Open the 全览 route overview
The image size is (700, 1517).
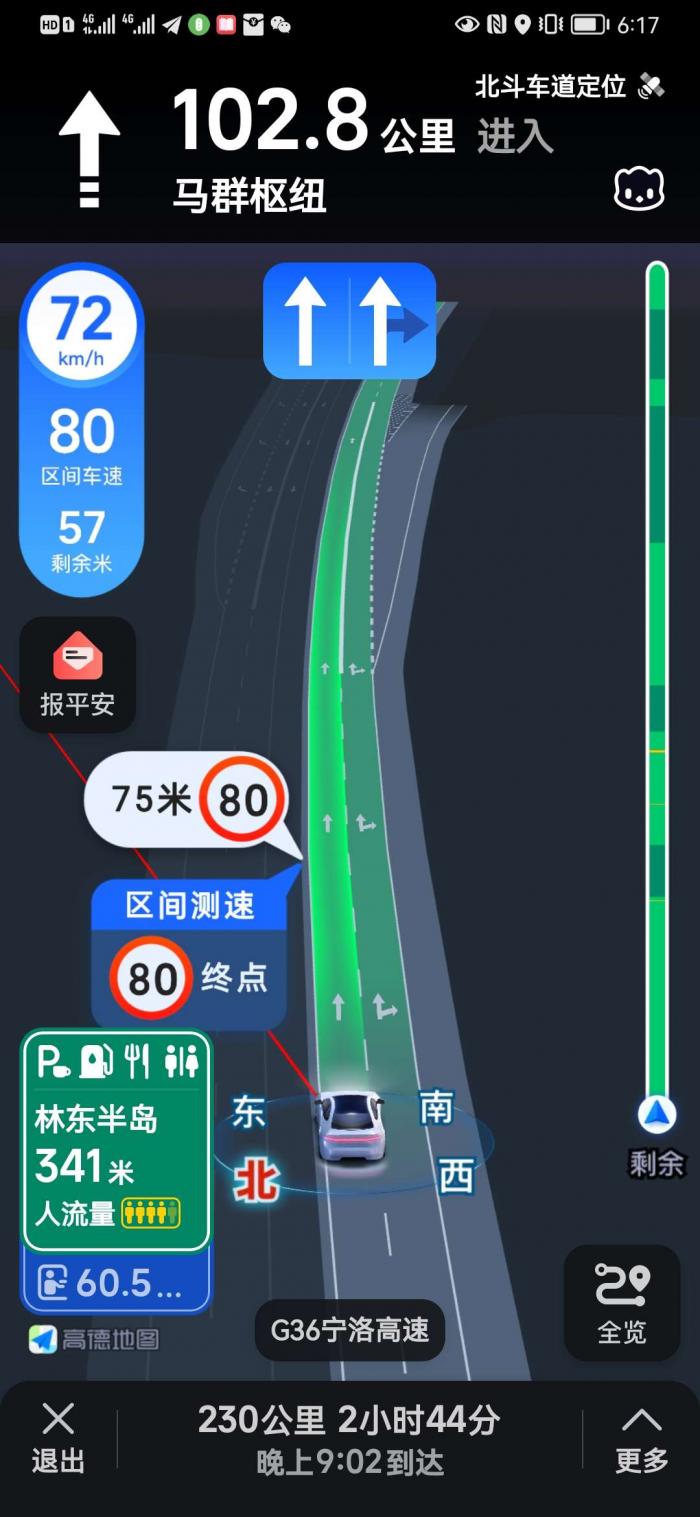[622, 1303]
